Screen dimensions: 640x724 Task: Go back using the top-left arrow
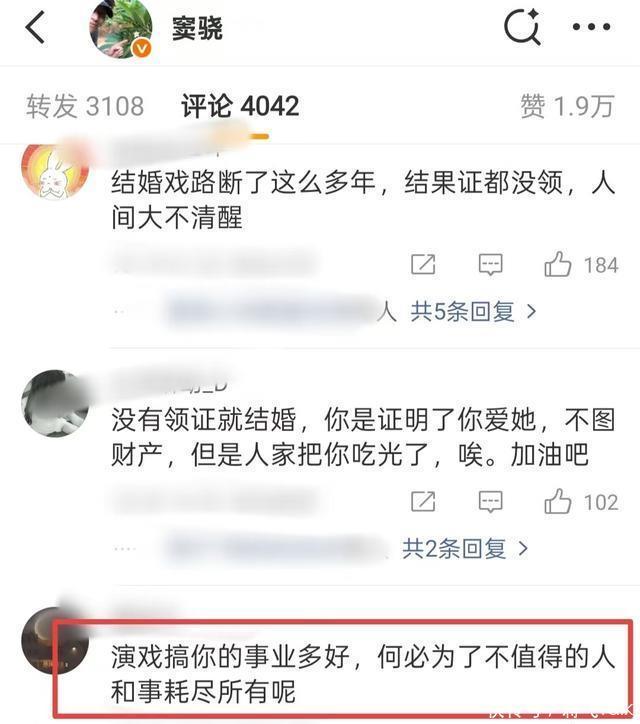click(x=35, y=28)
